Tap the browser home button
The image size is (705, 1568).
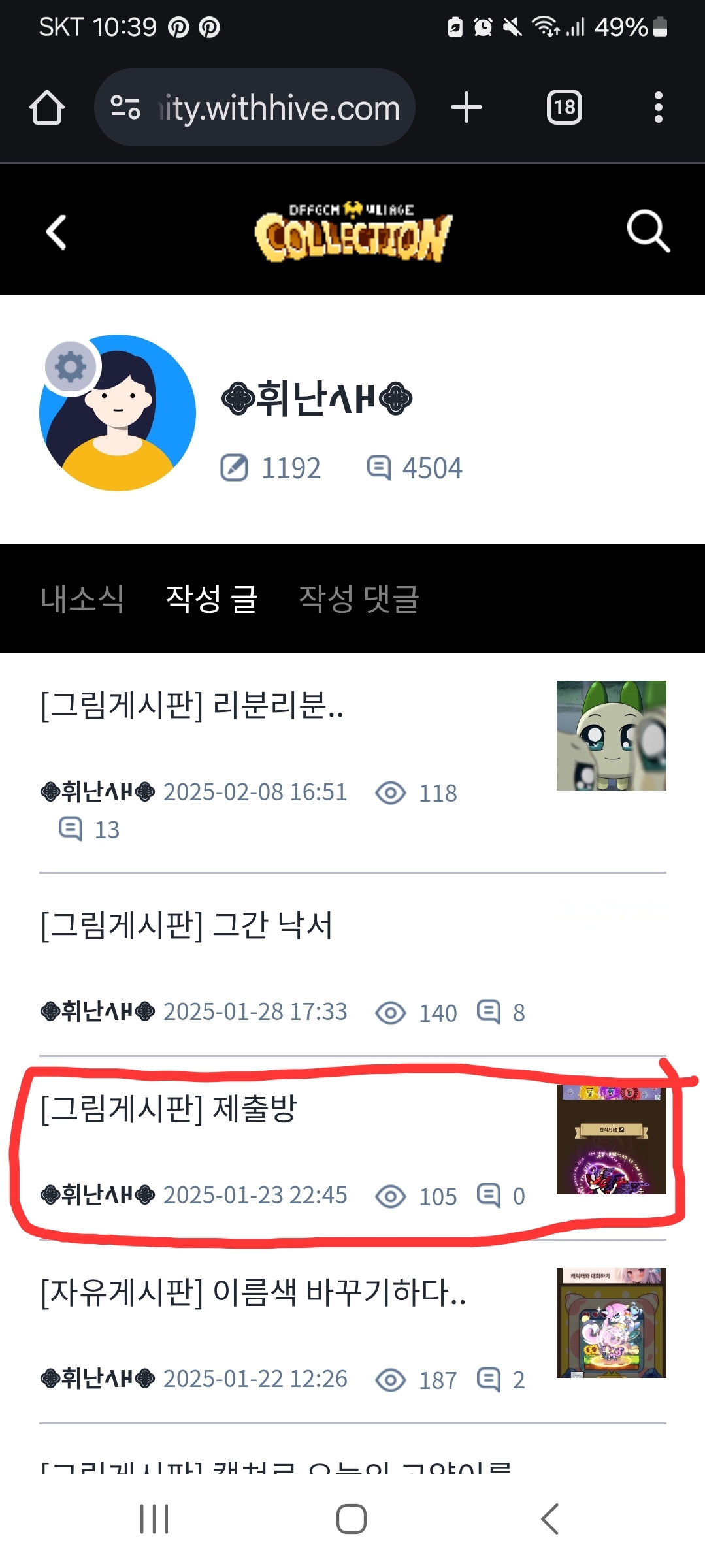tap(47, 107)
